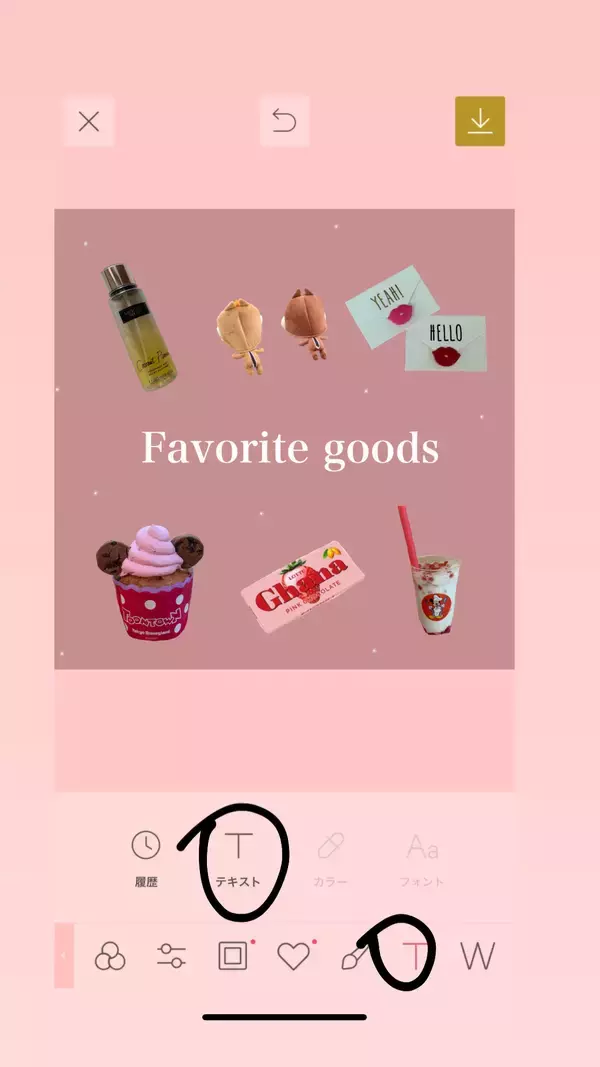600x1067 pixels.
Task: Close the photo editor
Action: click(89, 122)
